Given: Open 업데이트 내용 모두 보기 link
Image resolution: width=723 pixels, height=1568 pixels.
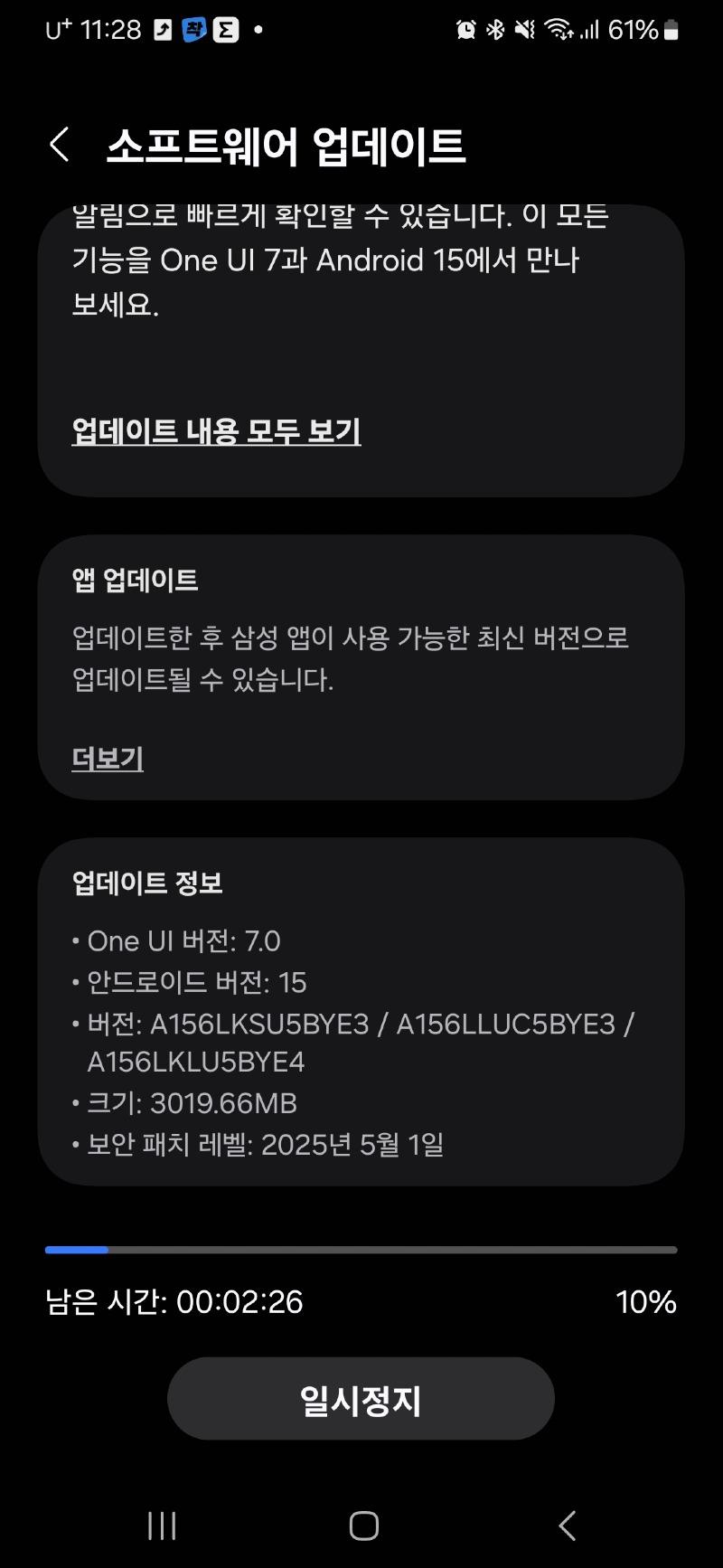Looking at the screenshot, I should point(216,431).
